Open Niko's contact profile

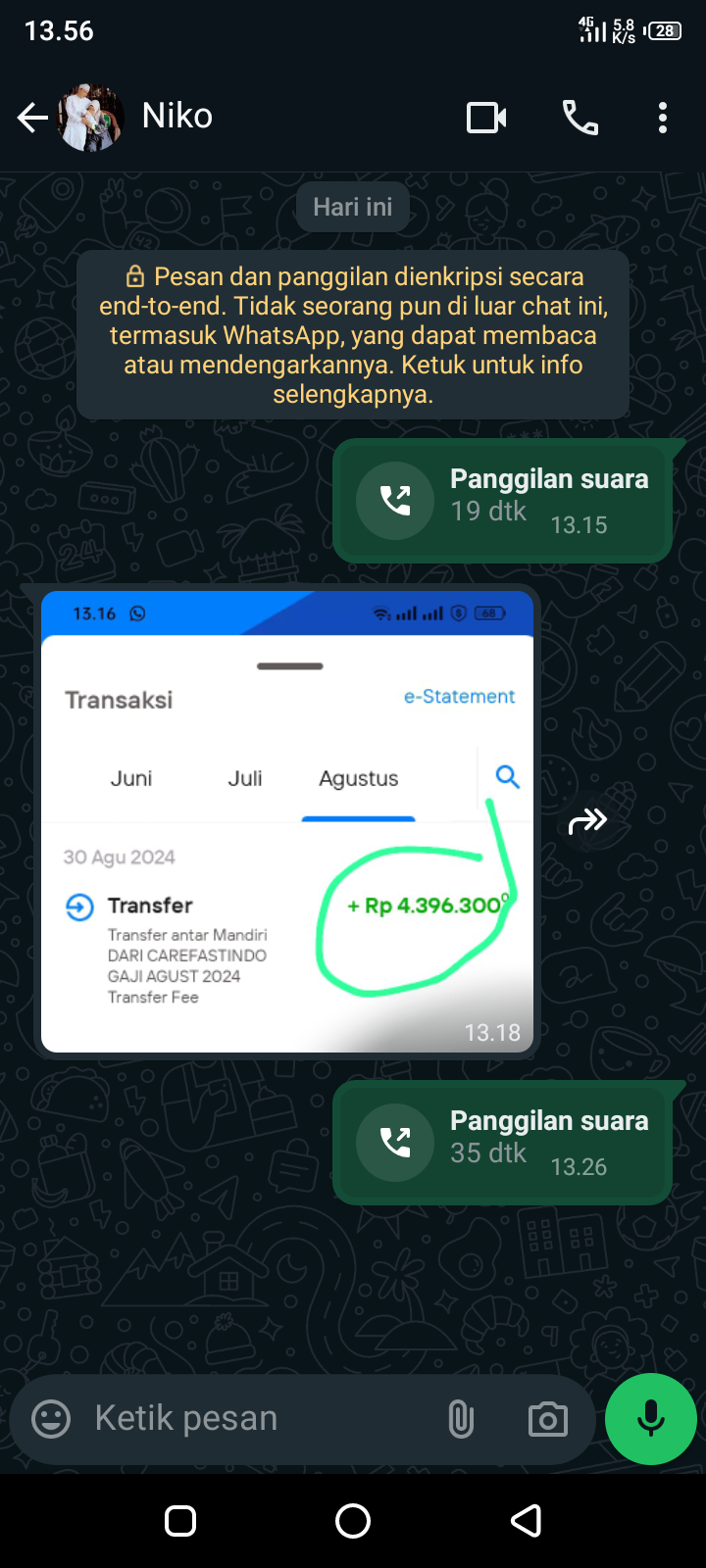tap(177, 117)
